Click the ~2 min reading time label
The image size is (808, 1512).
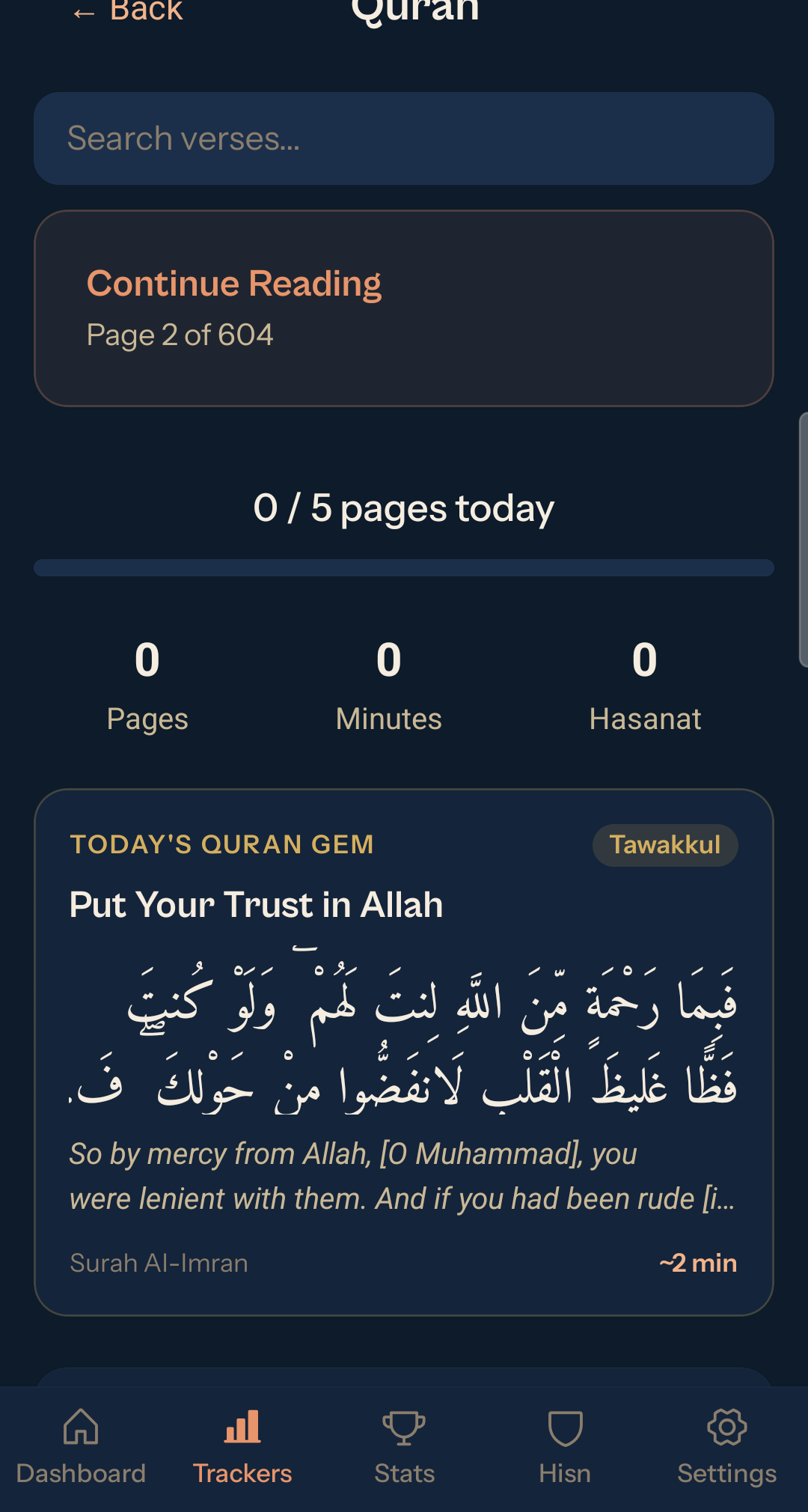(698, 1263)
